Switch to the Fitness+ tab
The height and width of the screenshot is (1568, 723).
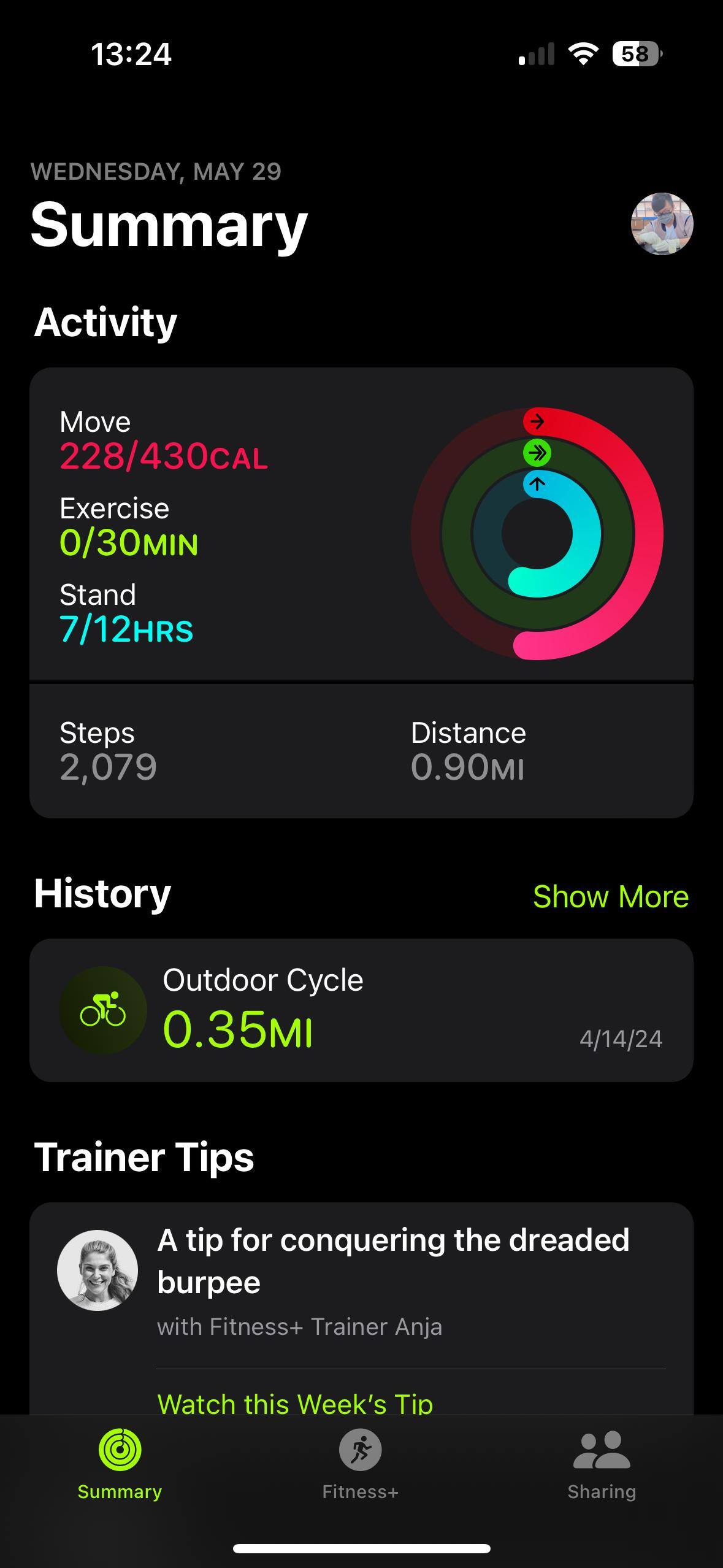pyautogui.click(x=361, y=1463)
